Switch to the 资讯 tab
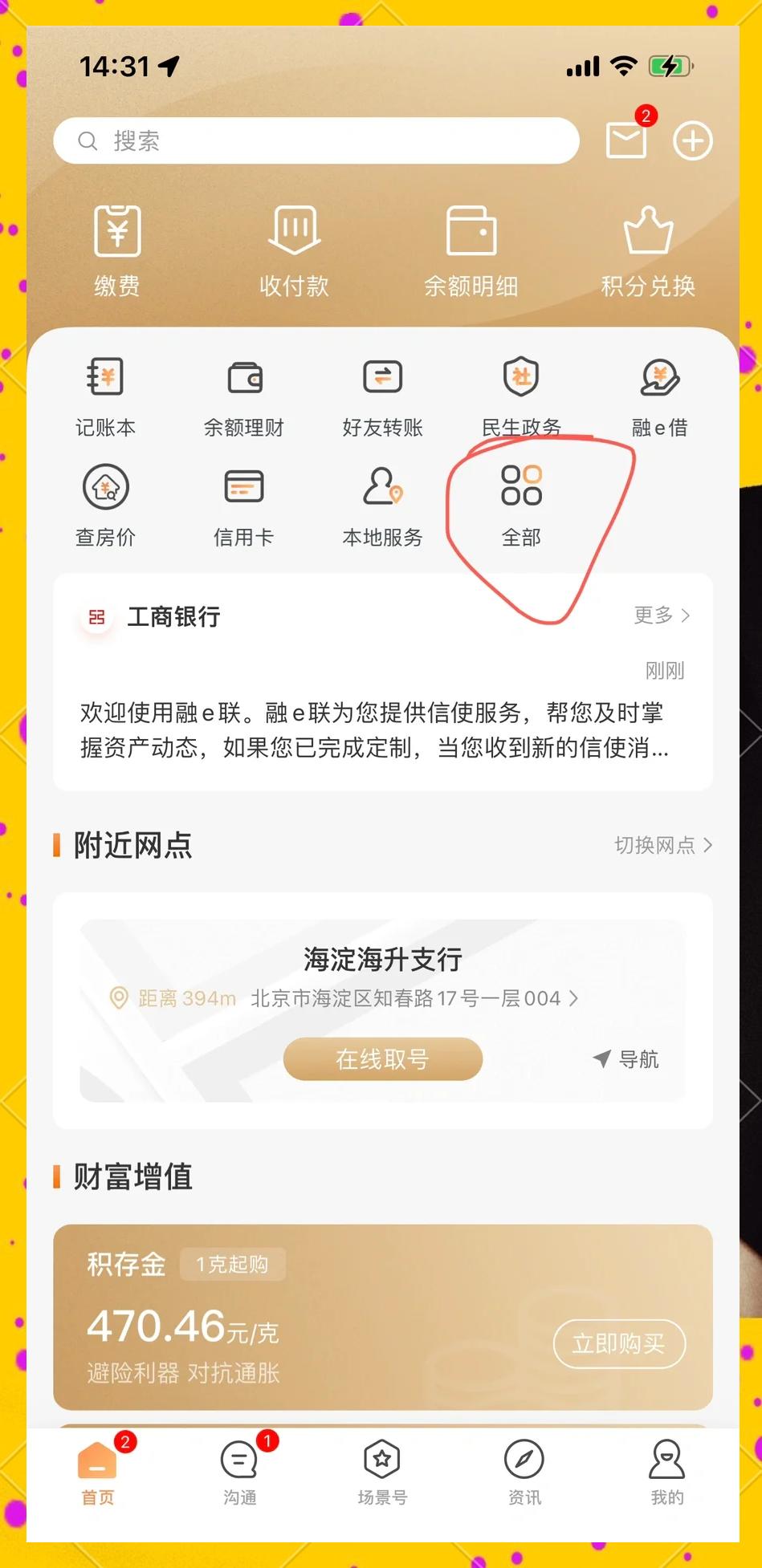The width and height of the screenshot is (762, 1568). 524,1473
